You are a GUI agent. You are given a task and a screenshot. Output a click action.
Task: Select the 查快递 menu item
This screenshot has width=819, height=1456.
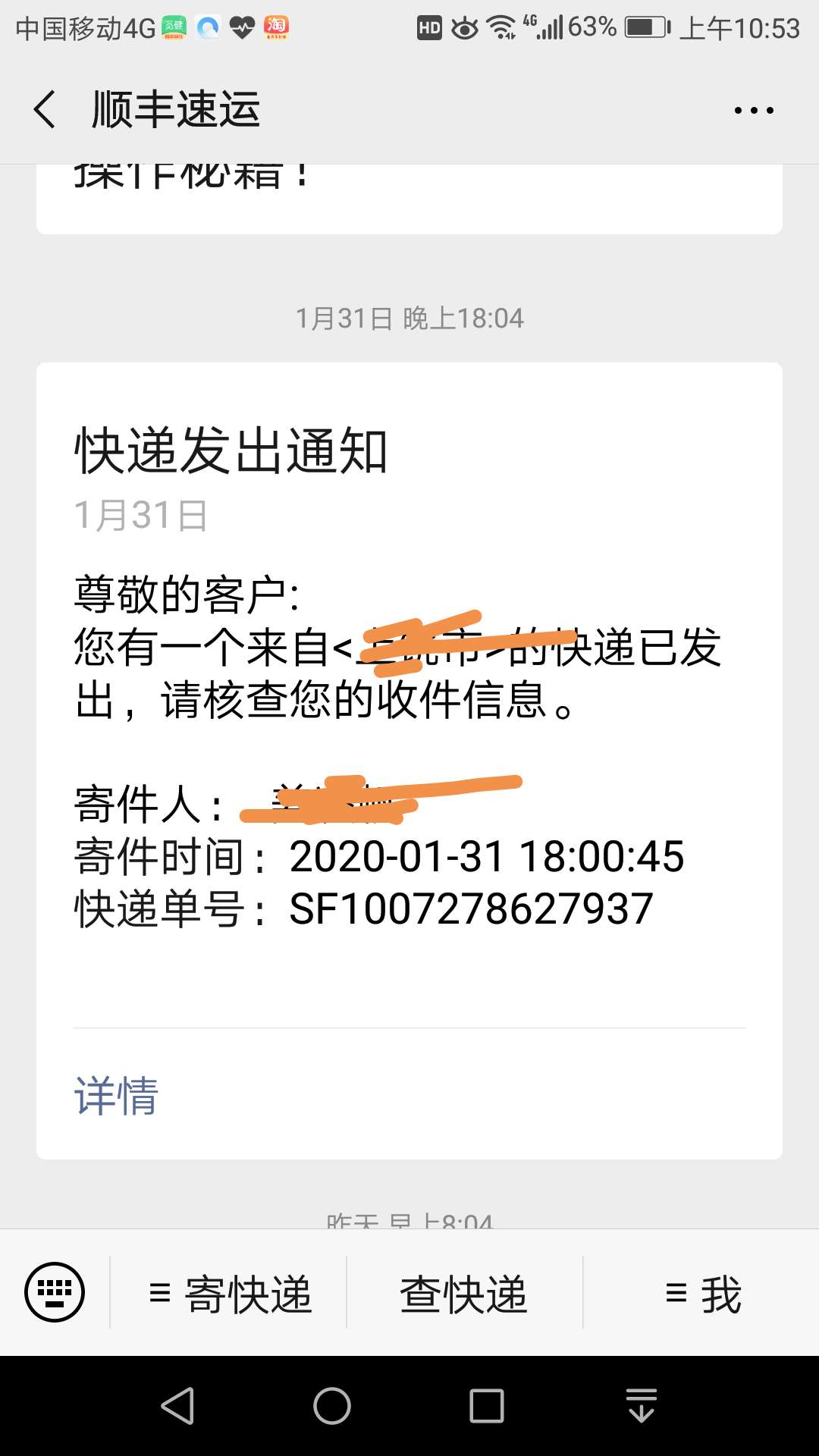pyautogui.click(x=463, y=1293)
